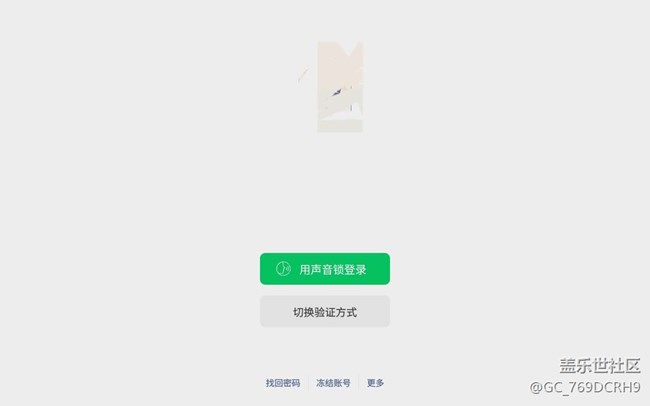Open 找回密码 link
Screen dimensions: 650x406
tap(283, 383)
